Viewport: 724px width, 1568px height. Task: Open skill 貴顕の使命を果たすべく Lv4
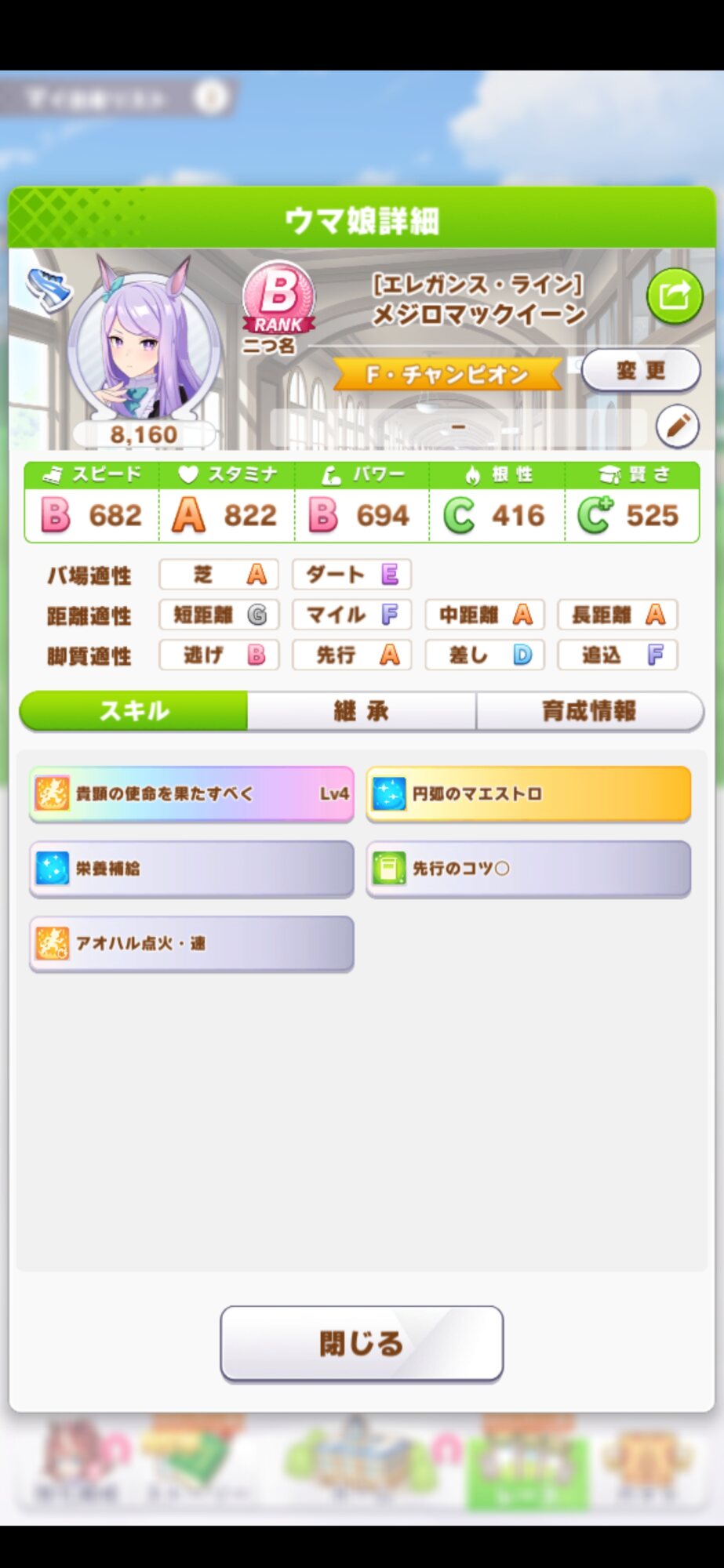191,793
